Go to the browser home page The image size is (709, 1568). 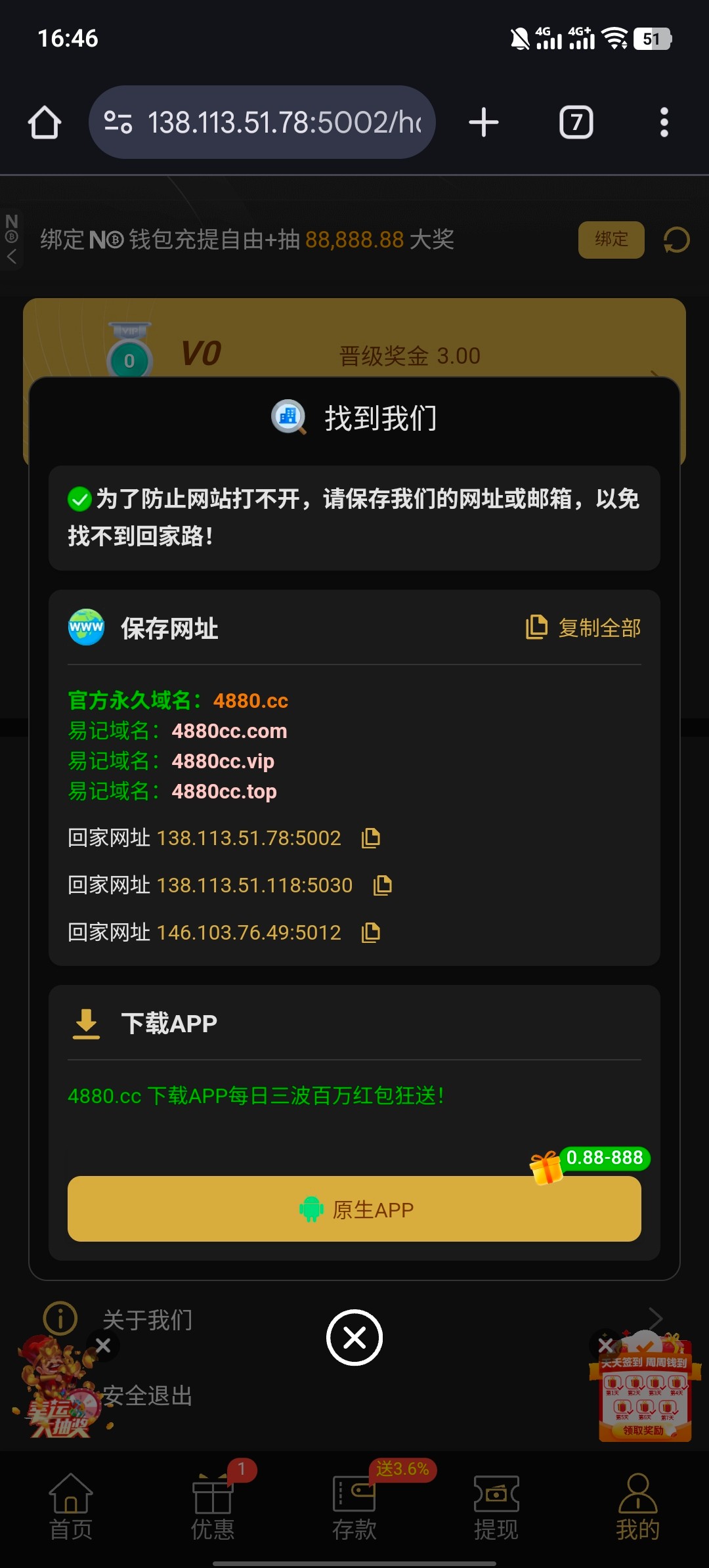pyautogui.click(x=45, y=122)
